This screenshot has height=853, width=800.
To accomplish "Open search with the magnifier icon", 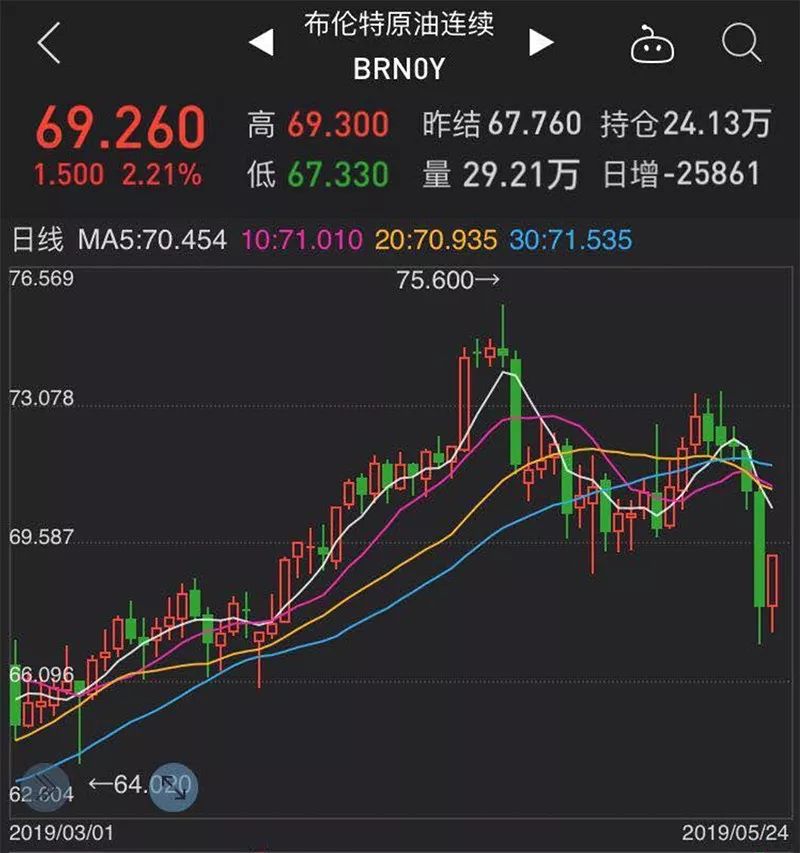I will [x=741, y=43].
